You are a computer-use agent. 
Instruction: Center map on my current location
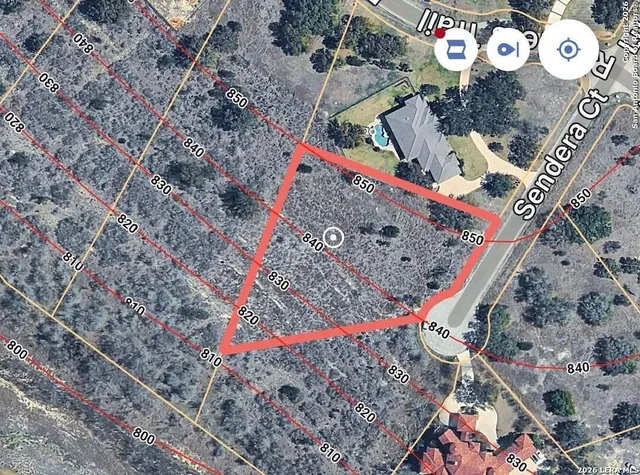pos(568,49)
